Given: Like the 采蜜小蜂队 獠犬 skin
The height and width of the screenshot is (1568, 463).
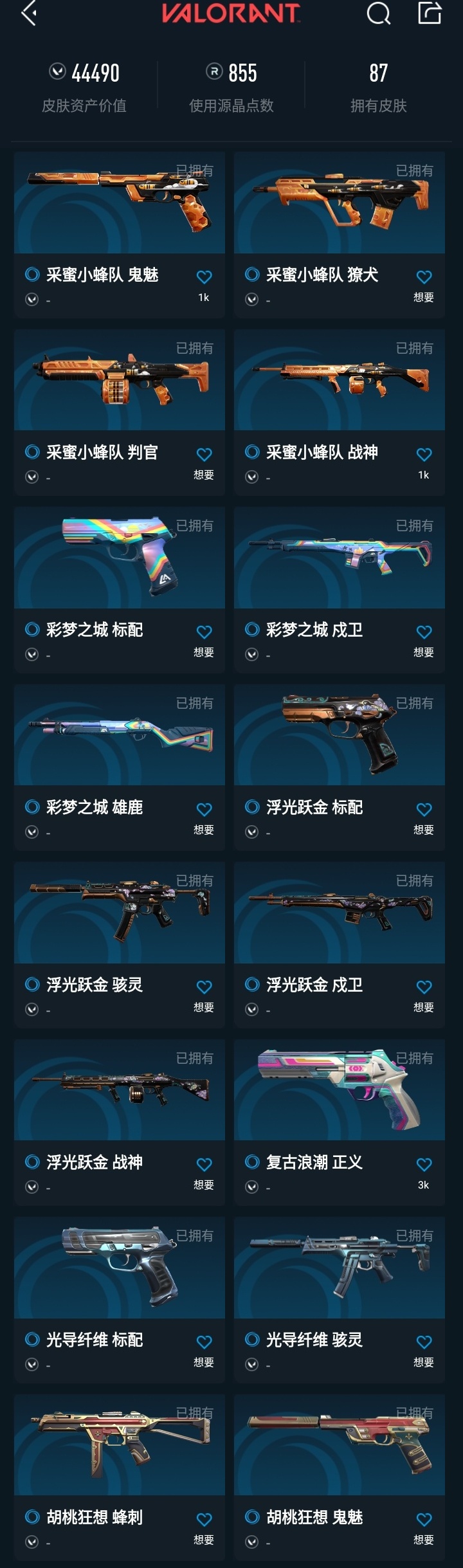Looking at the screenshot, I should point(424,277).
